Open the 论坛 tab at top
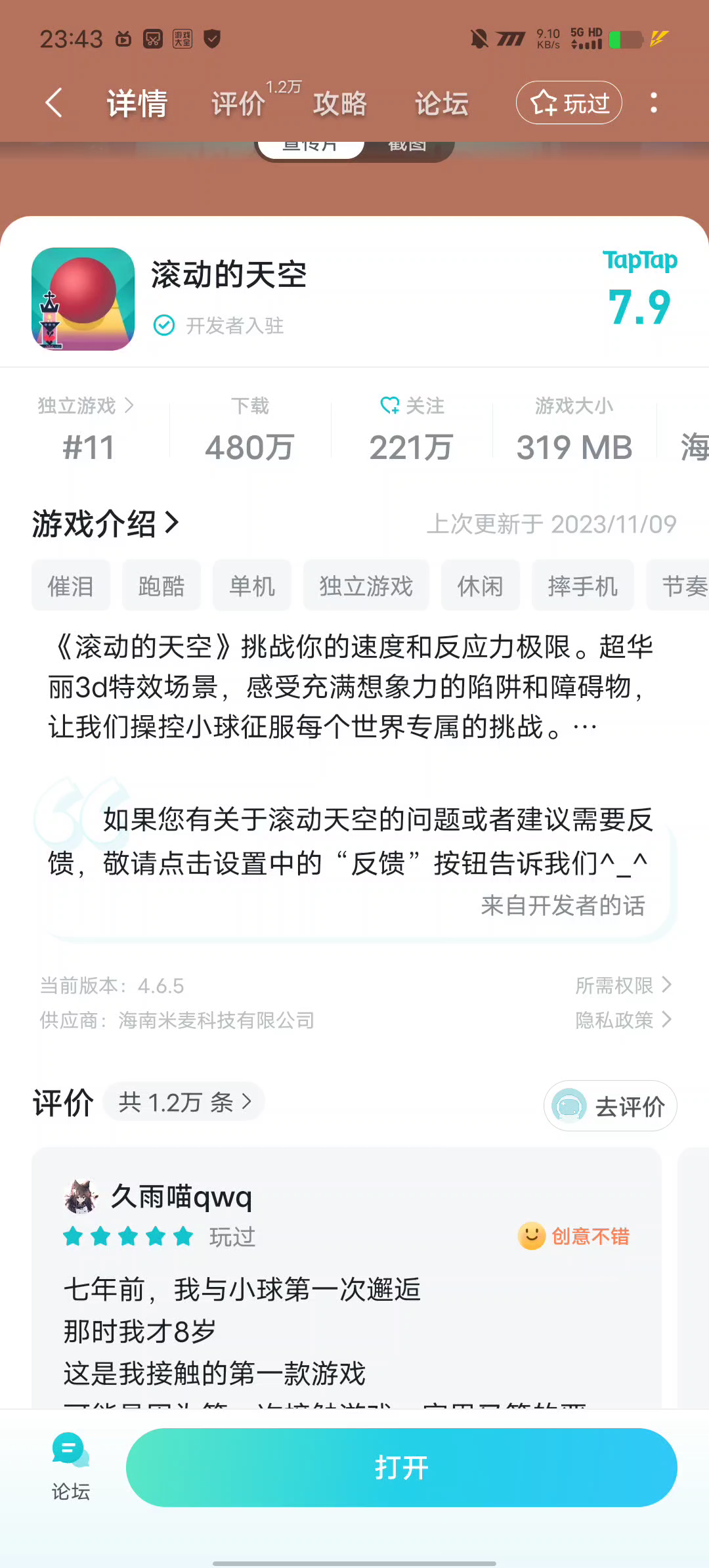Screen dimensions: 709x1568 coord(442,104)
